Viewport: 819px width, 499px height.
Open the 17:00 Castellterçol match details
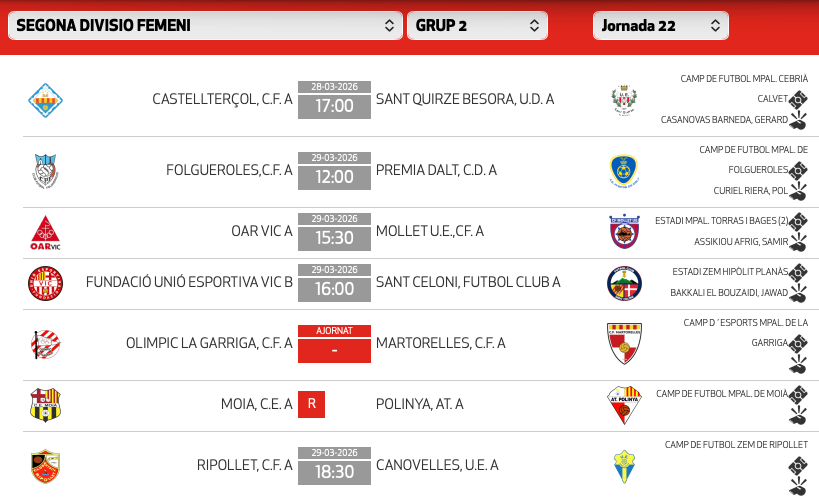tap(334, 105)
